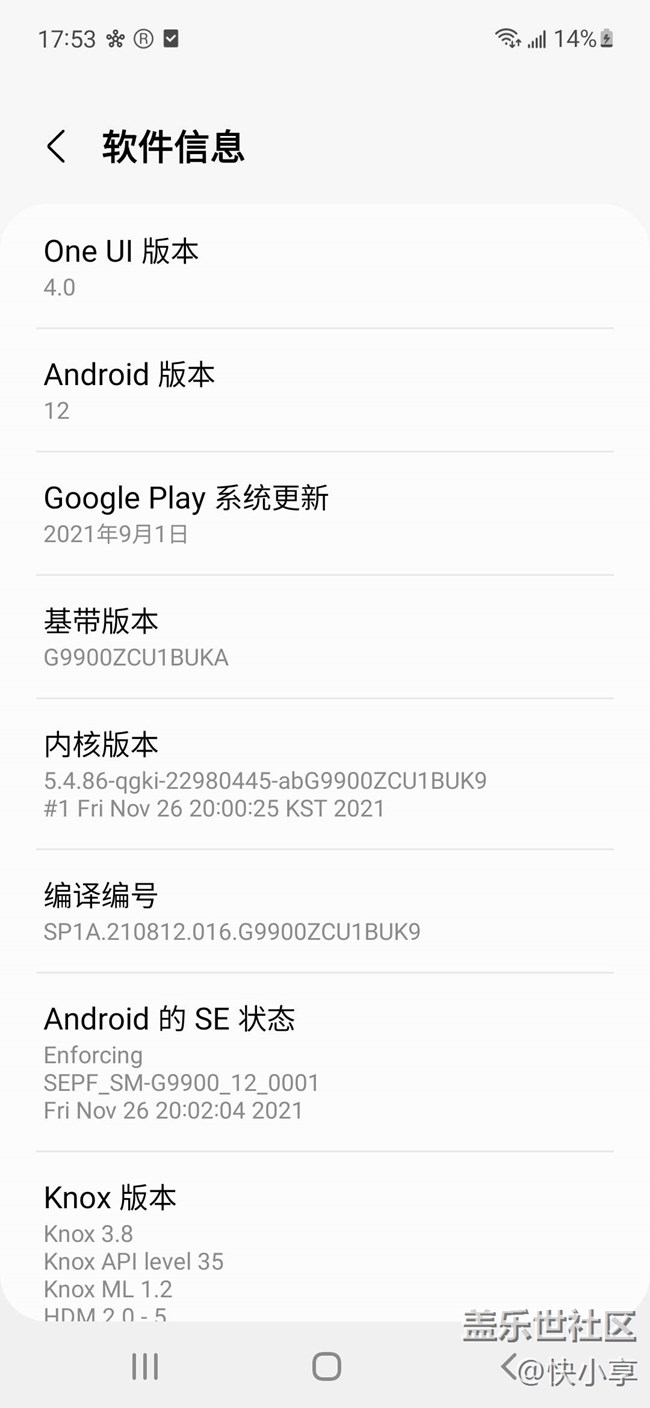Image resolution: width=650 pixels, height=1408 pixels.
Task: Tap the 编译编号 build number row
Action: (x=324, y=911)
